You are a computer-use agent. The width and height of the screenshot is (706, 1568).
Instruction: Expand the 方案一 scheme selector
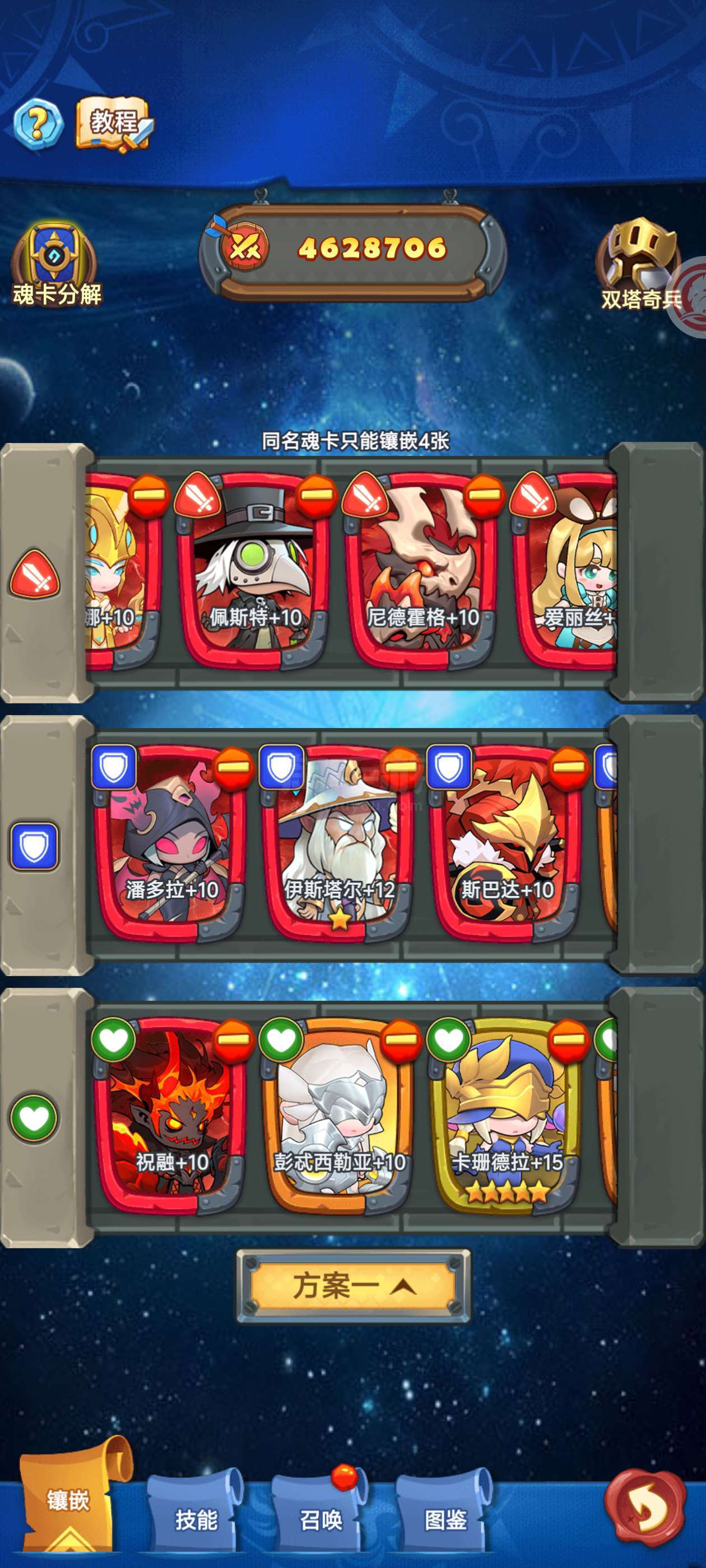354,1286
